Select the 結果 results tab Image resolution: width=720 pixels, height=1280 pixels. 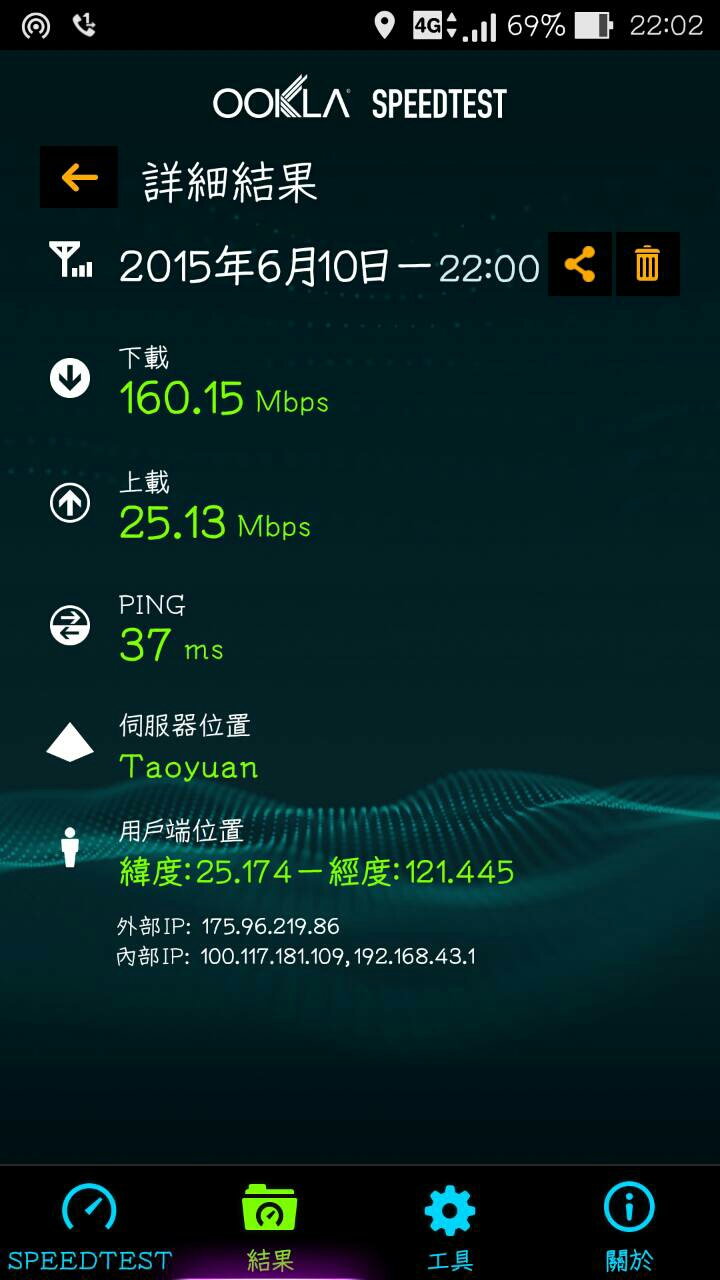point(270,1224)
